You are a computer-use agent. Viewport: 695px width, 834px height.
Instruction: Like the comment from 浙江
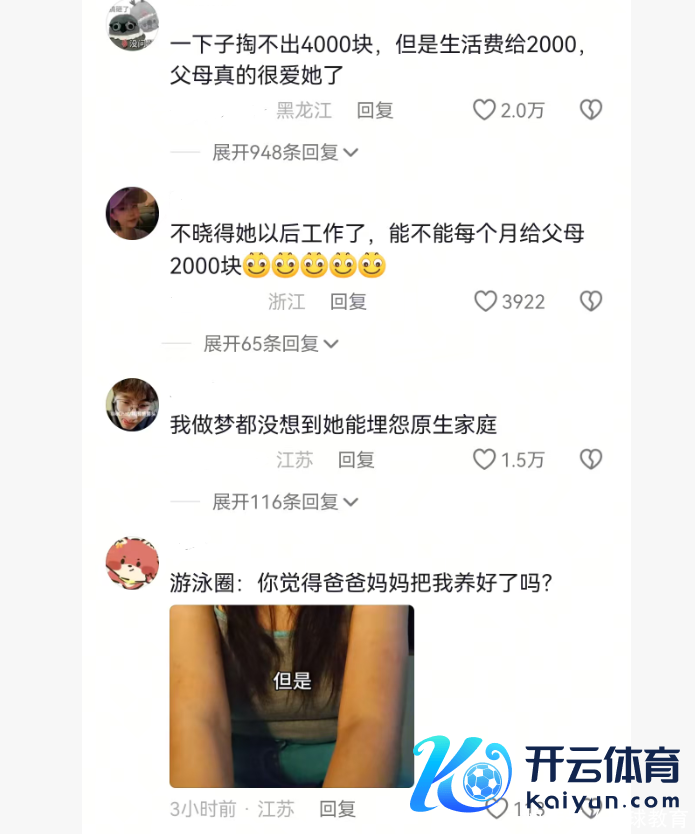pyautogui.click(x=485, y=301)
